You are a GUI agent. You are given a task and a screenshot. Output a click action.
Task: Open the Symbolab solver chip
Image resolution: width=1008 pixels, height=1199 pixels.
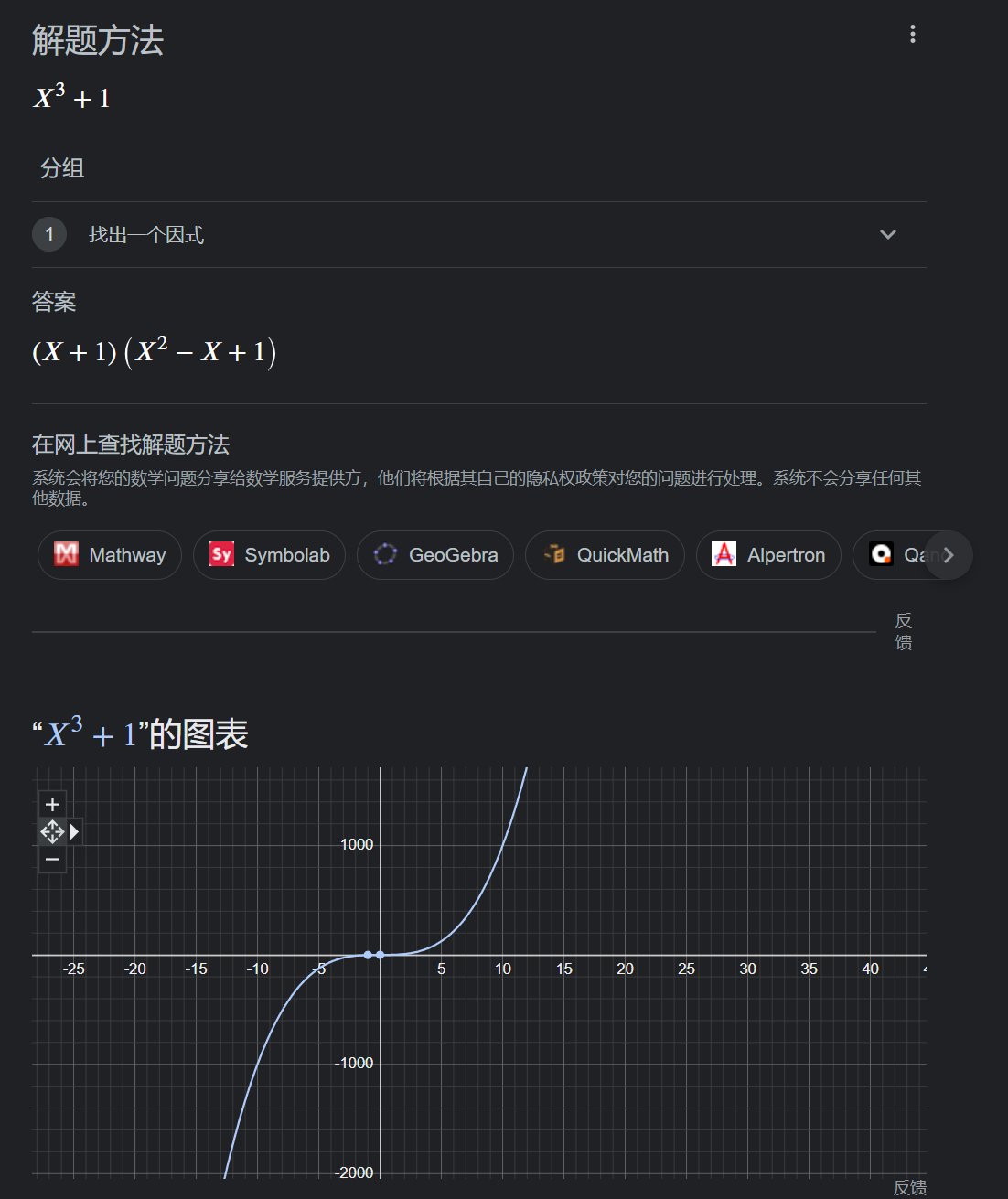(269, 555)
